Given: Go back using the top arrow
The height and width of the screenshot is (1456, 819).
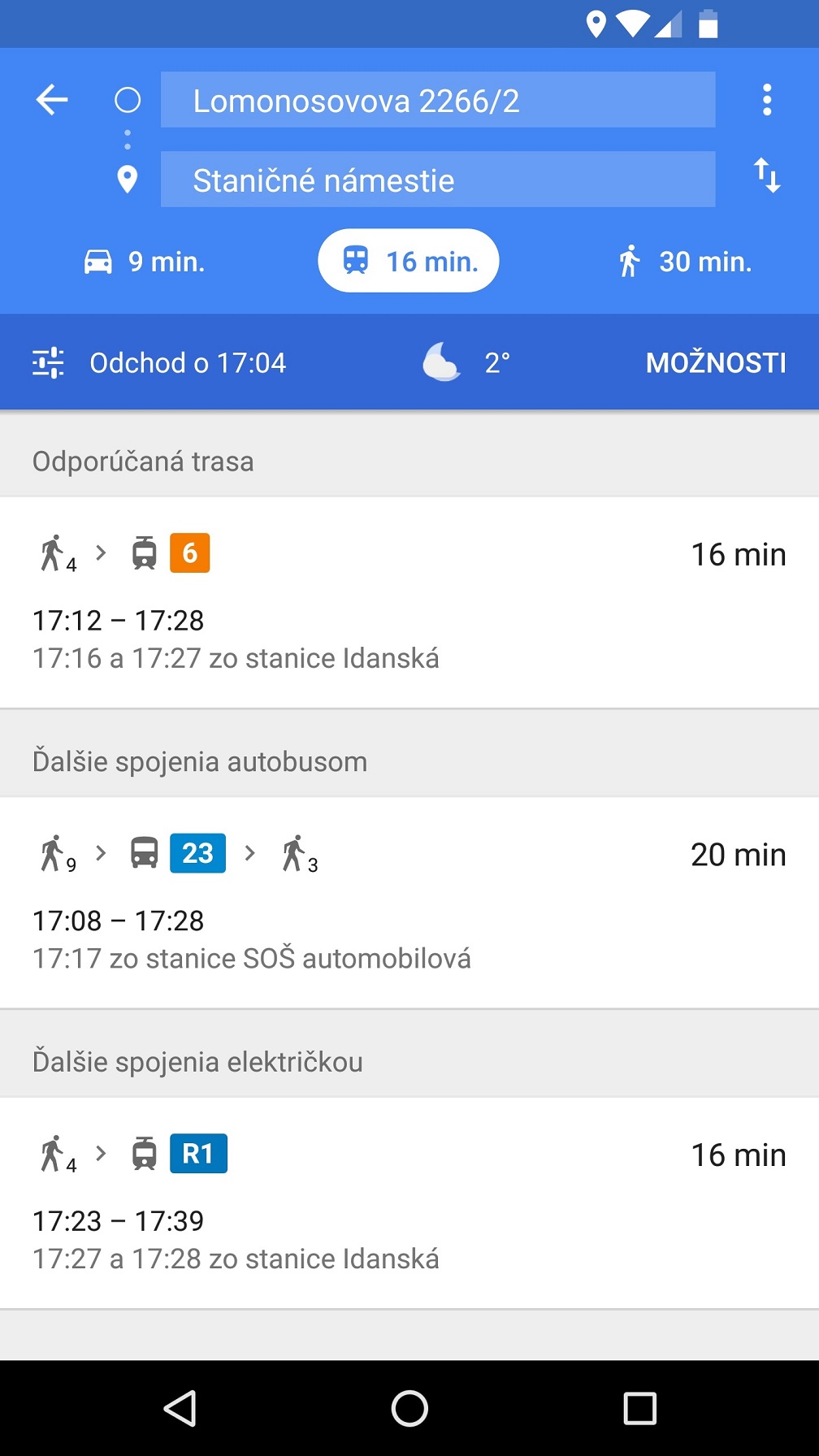Looking at the screenshot, I should pos(52,100).
